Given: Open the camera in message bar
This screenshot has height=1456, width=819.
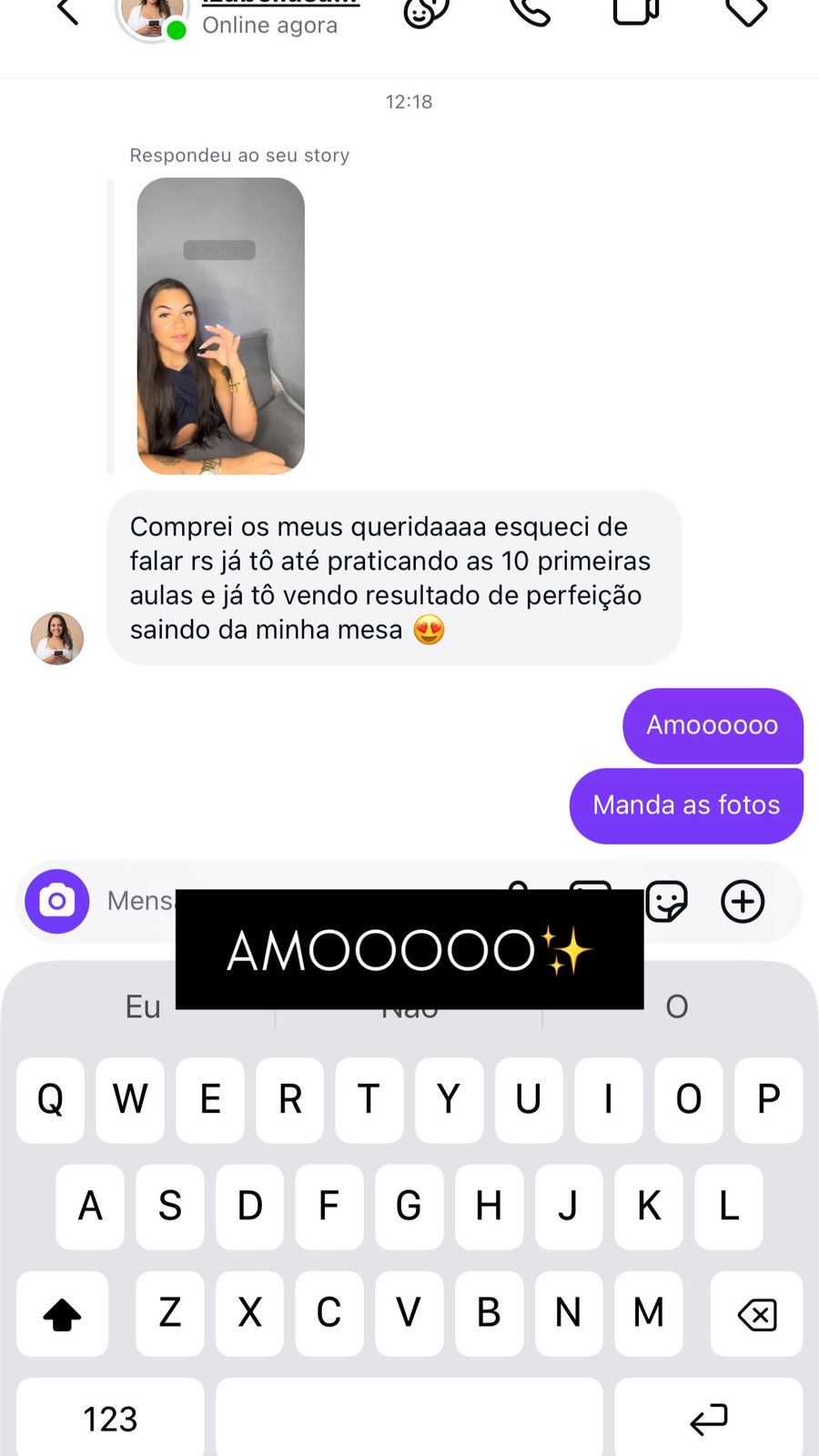Looking at the screenshot, I should click(x=57, y=901).
